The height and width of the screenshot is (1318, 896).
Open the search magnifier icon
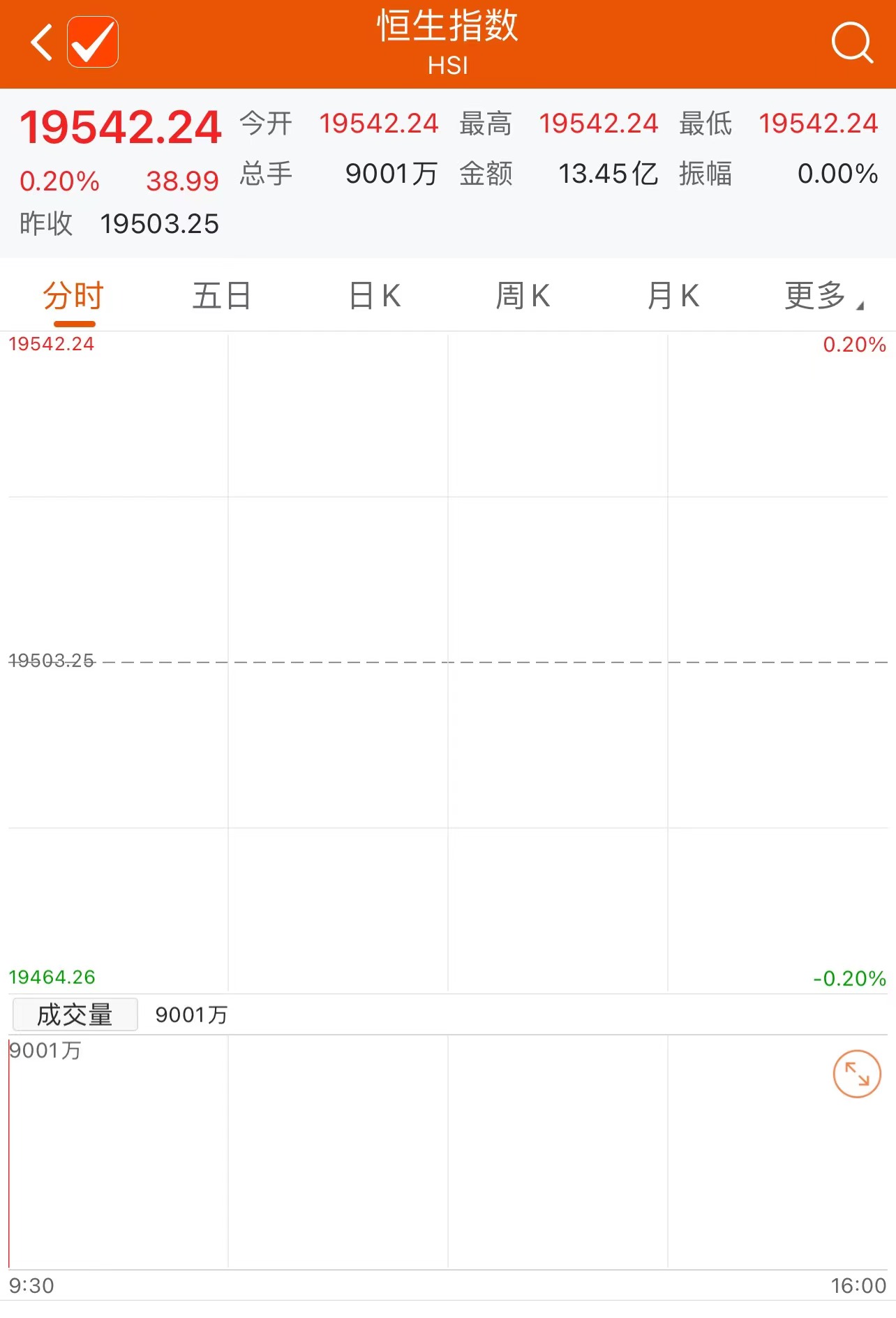point(851,43)
